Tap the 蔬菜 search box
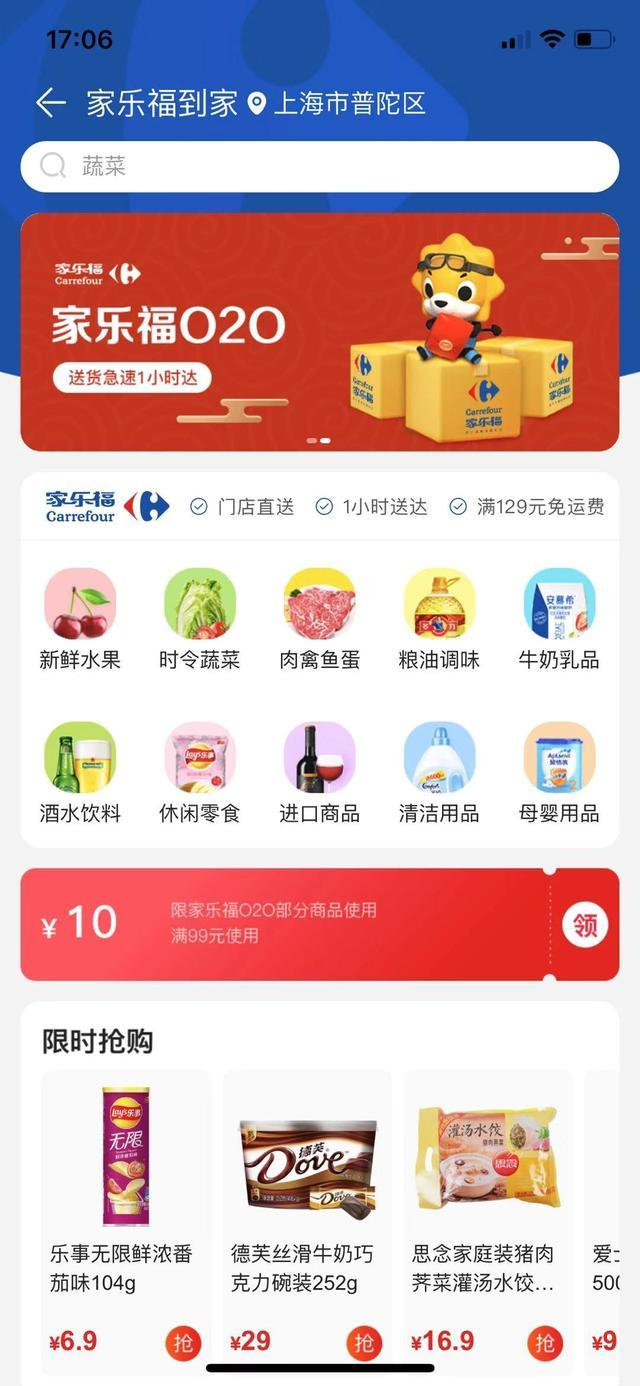This screenshot has width=640, height=1386. tap(320, 166)
